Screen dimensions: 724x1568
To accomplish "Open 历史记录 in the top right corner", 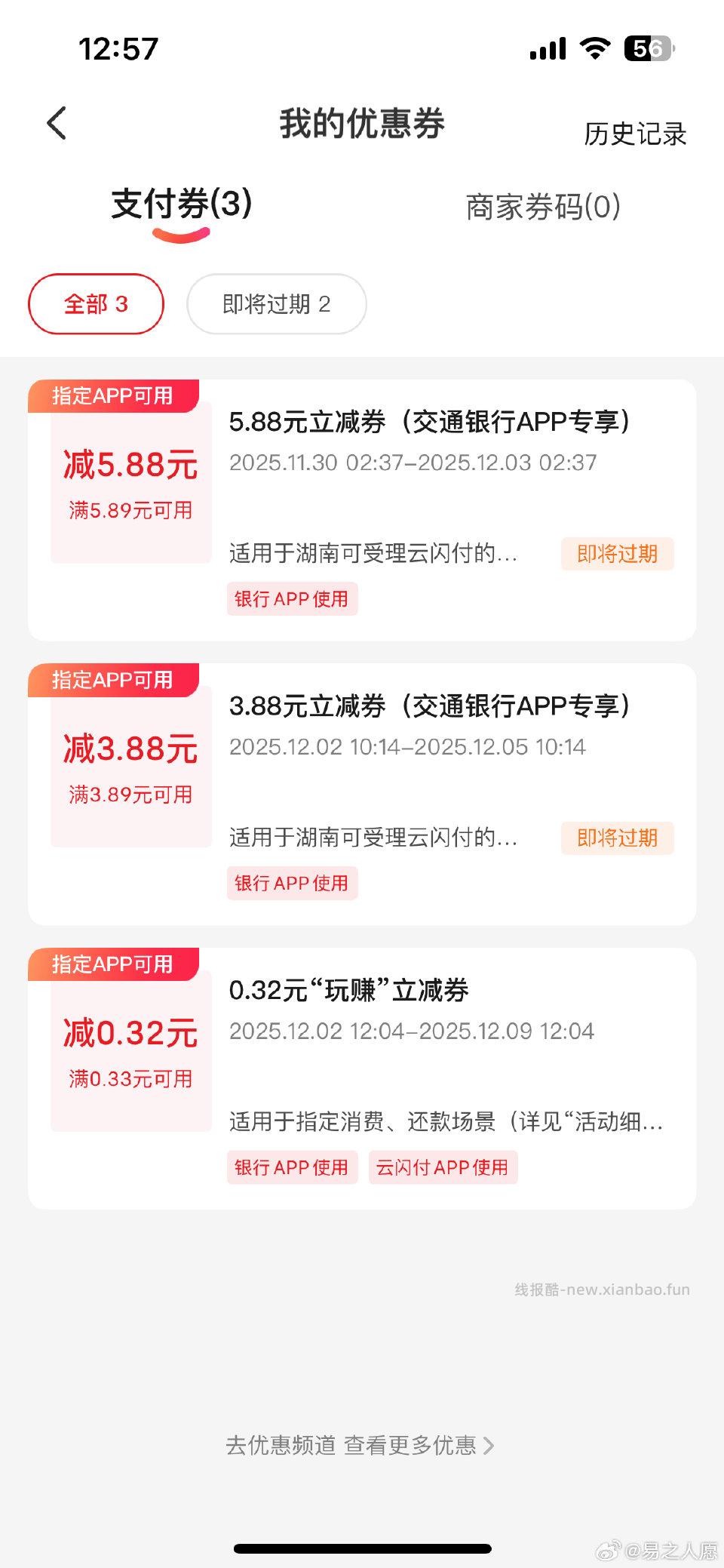I will coord(634,133).
